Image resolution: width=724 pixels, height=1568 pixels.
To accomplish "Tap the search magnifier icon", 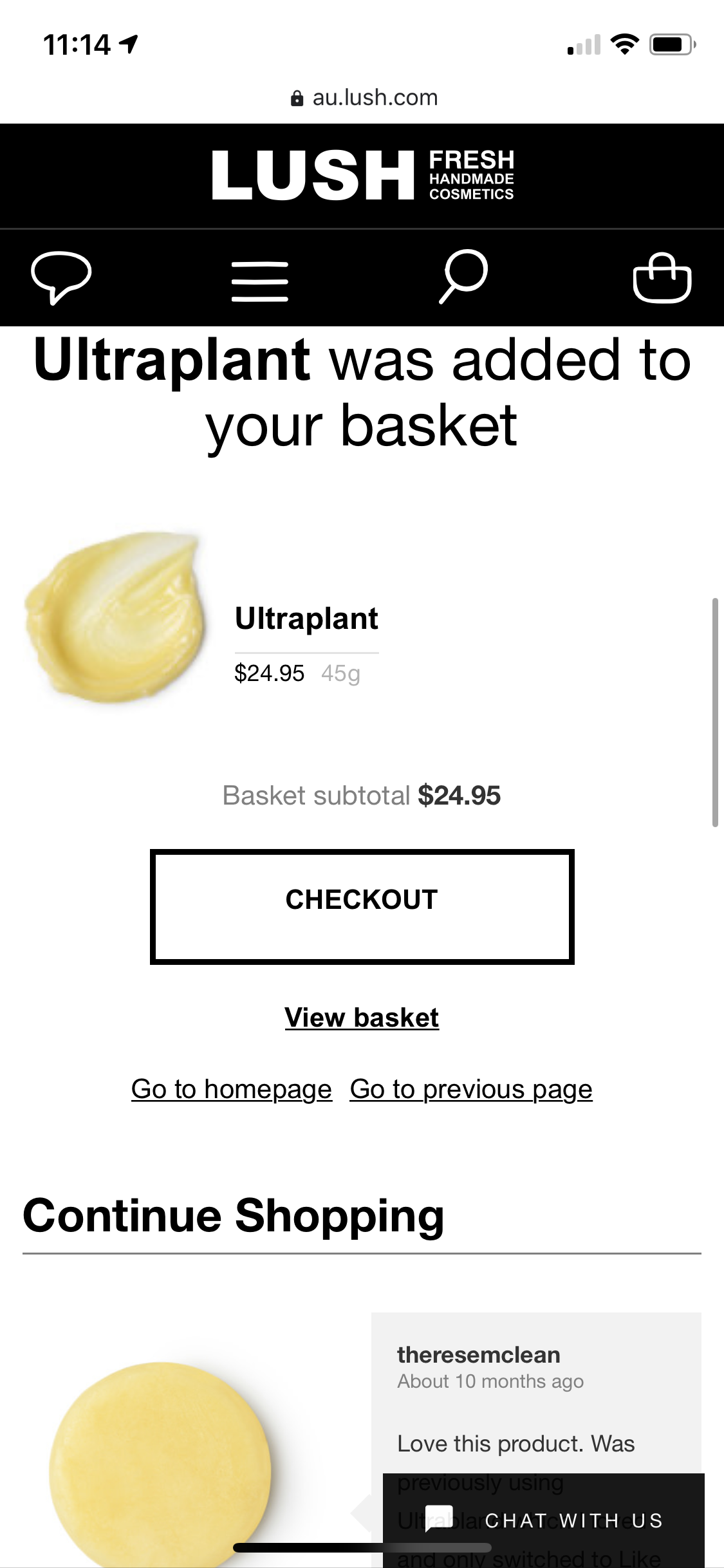I will tap(463, 276).
